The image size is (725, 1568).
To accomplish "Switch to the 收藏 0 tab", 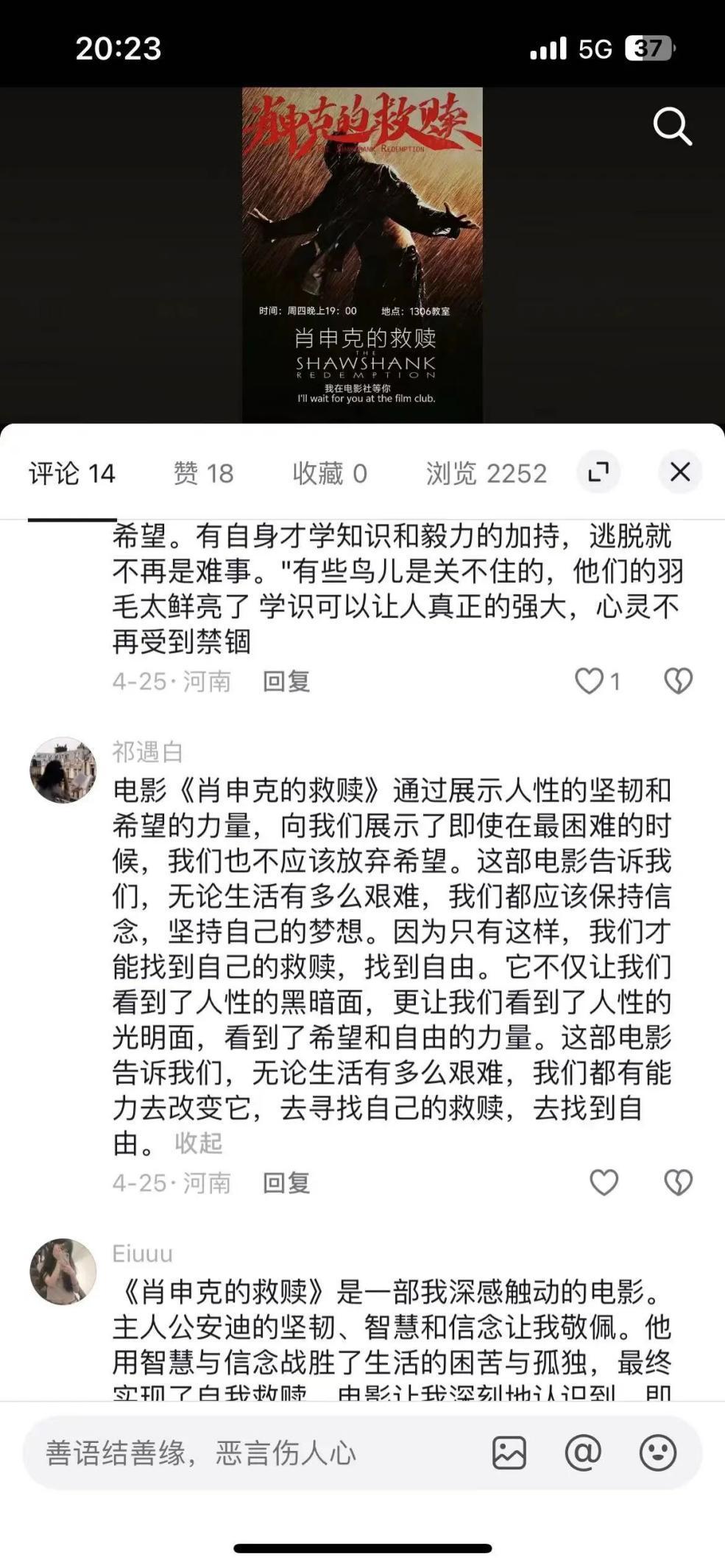I will [x=329, y=474].
